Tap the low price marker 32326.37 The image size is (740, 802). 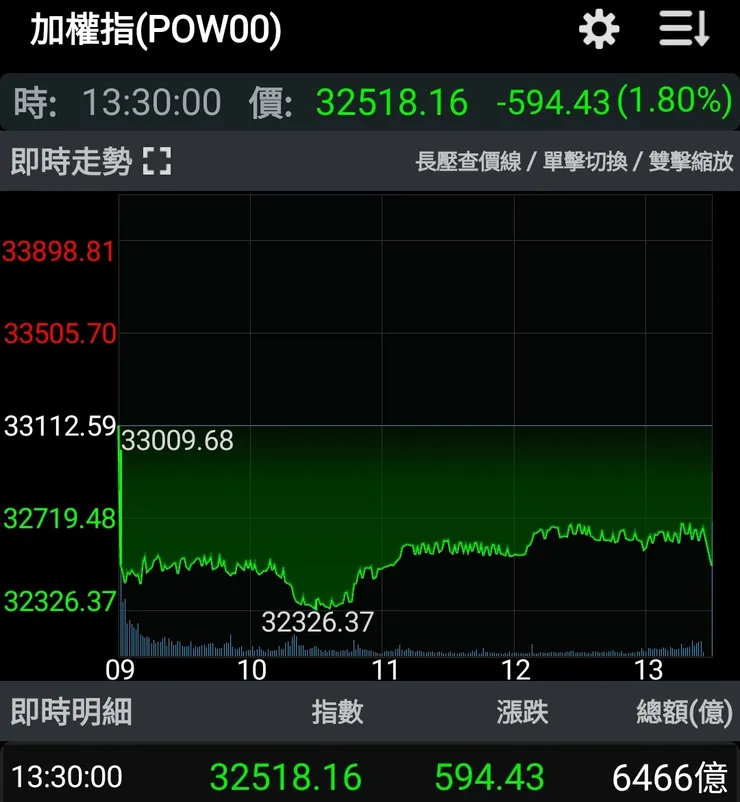319,622
